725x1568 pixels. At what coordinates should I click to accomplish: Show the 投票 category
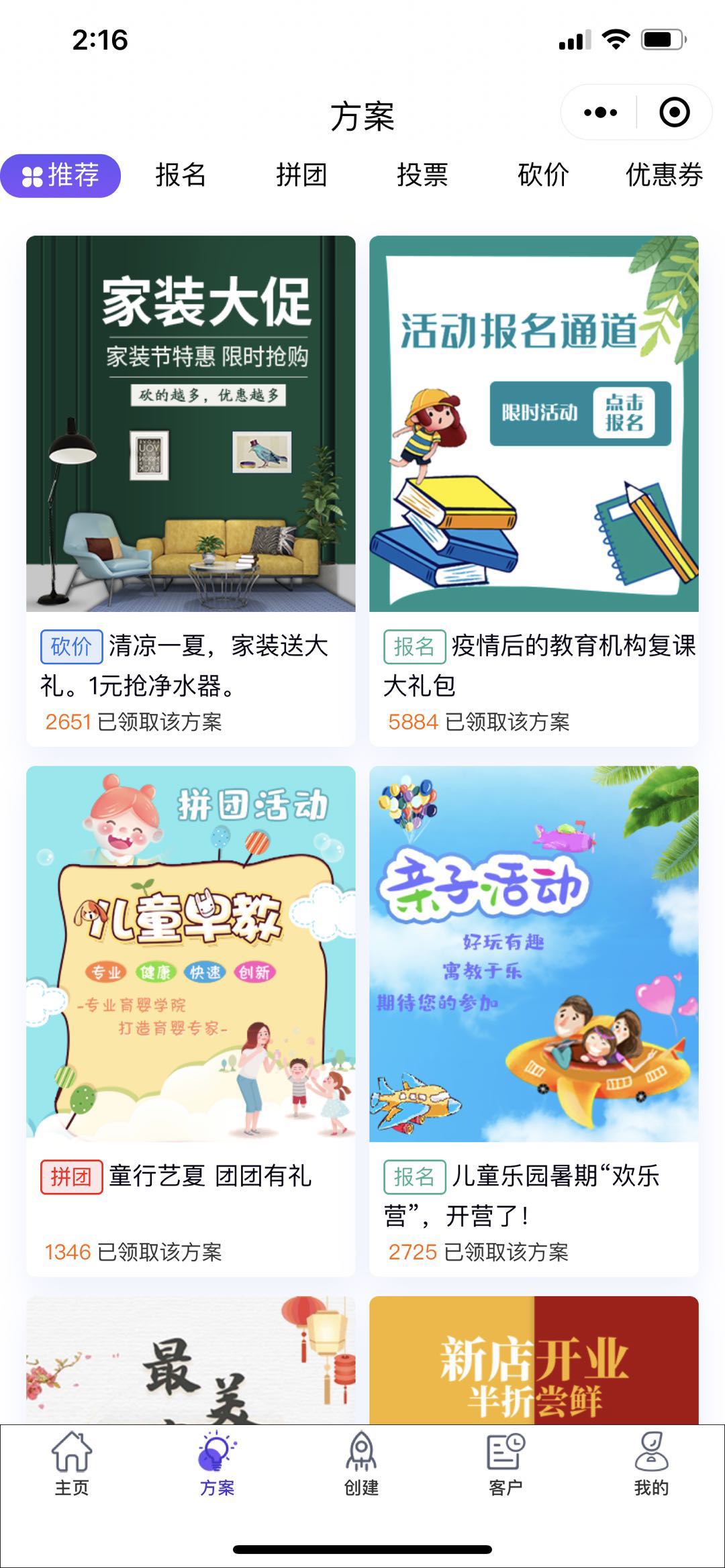[422, 176]
